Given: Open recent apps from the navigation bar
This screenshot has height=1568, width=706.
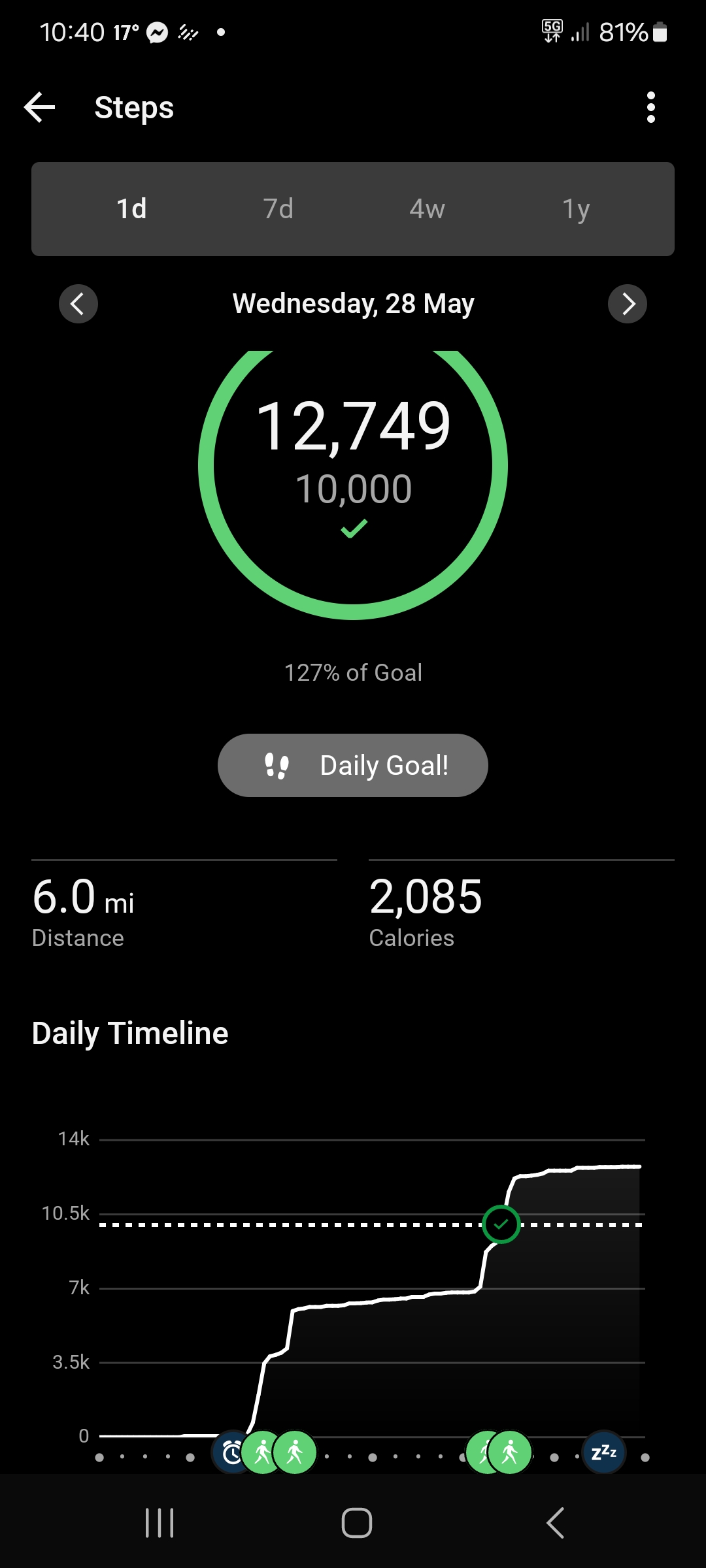Looking at the screenshot, I should coord(160,1523).
